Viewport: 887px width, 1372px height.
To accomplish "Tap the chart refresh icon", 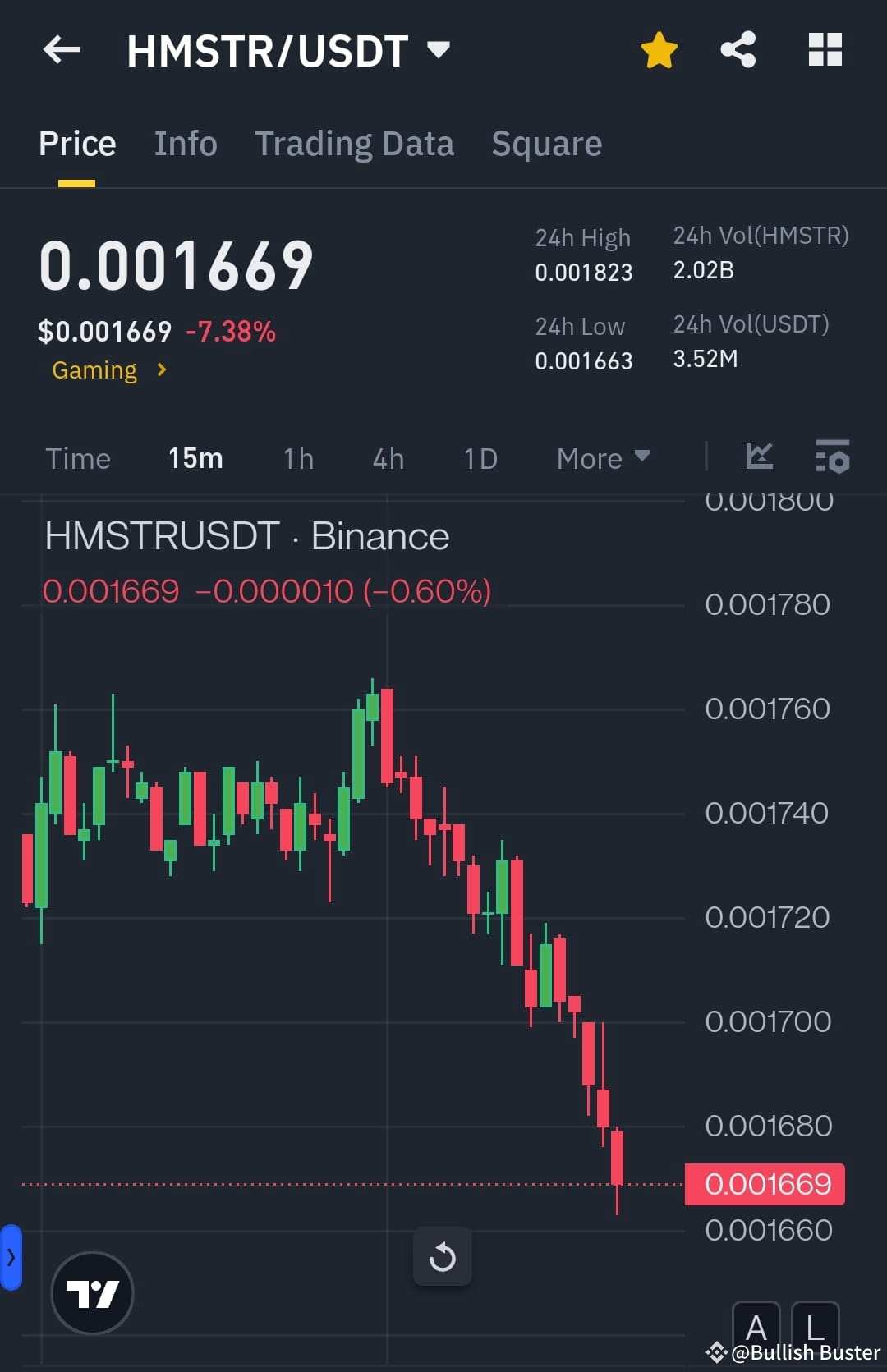I will point(443,1256).
